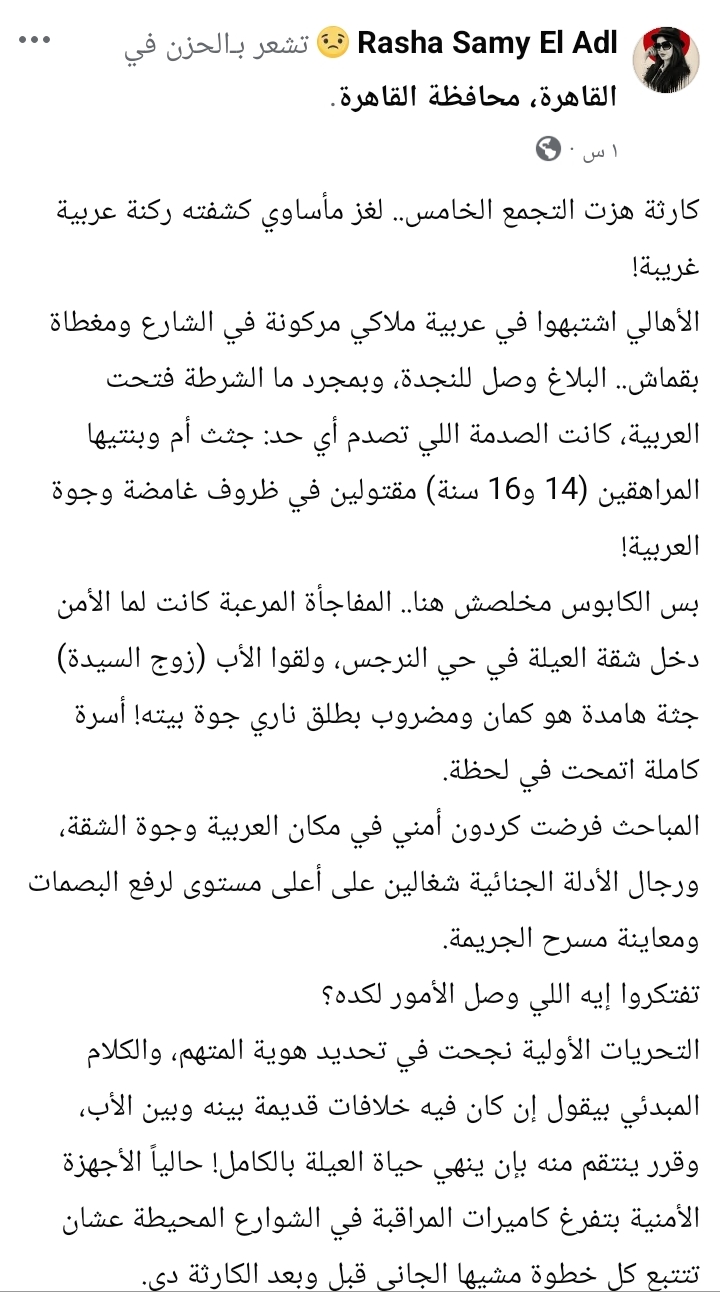Open the post's three-dot options menu

click(x=34, y=43)
